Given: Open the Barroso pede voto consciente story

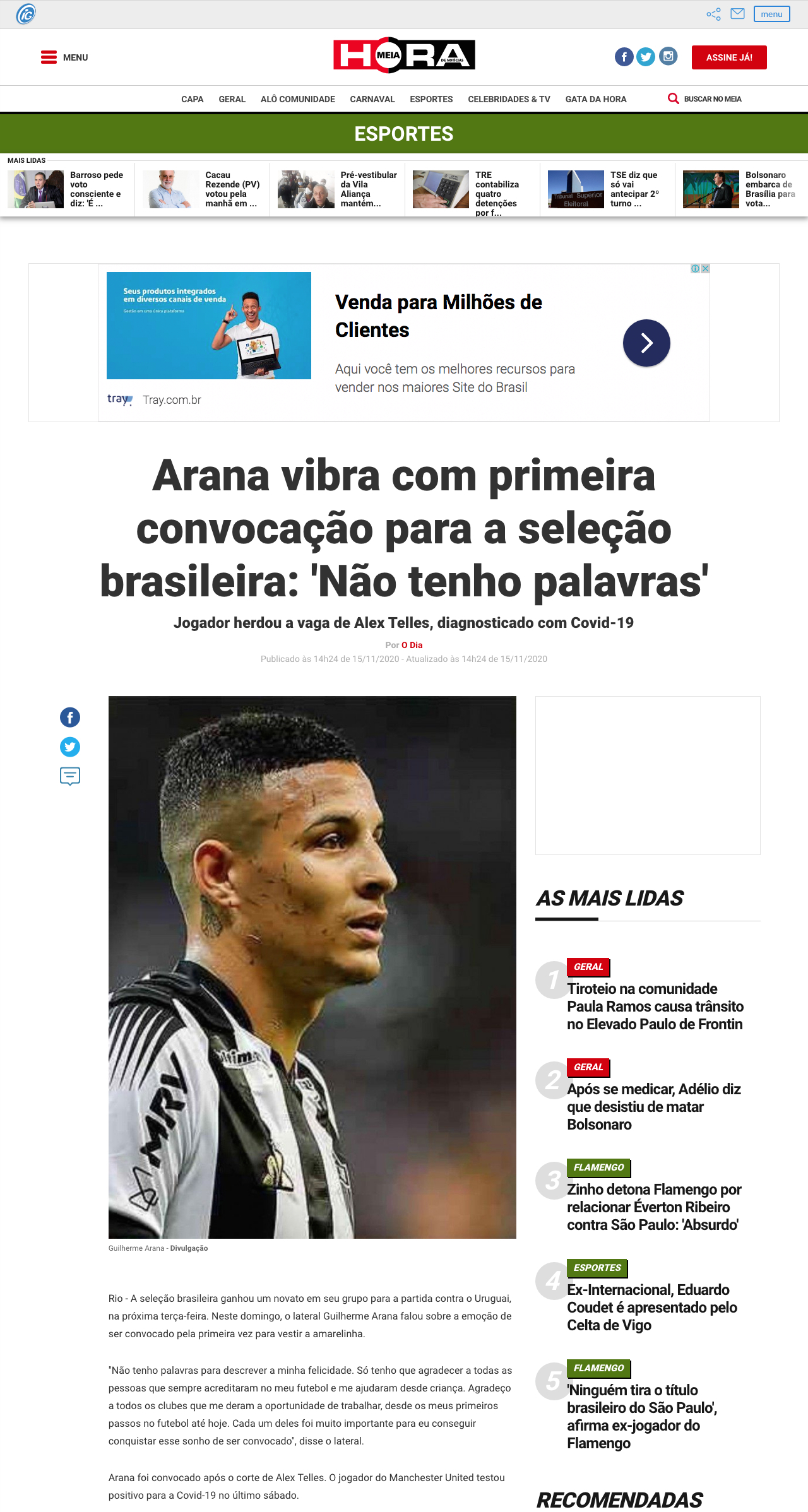Looking at the screenshot, I should (x=67, y=189).
